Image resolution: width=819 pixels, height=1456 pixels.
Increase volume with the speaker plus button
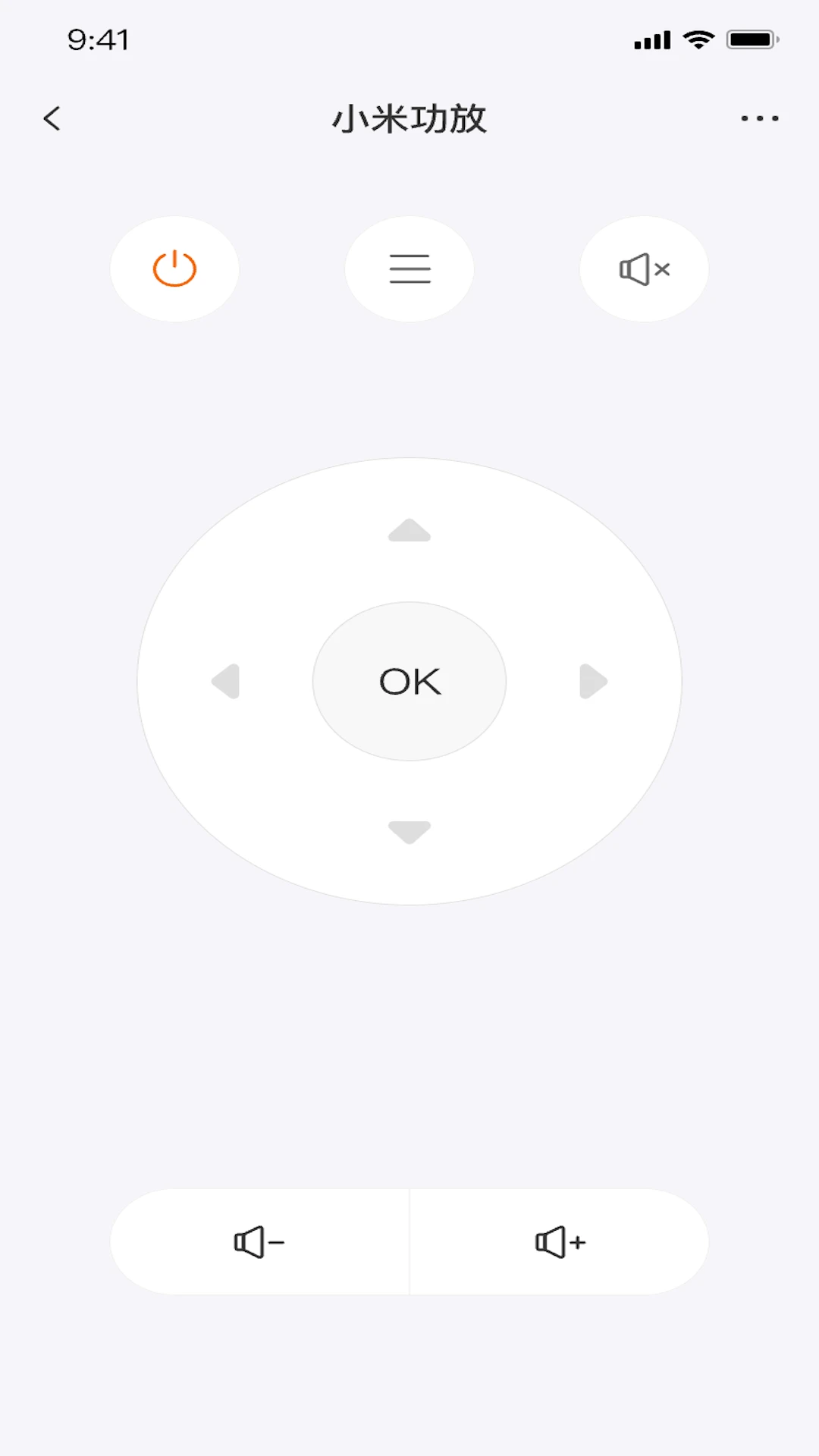pos(560,1242)
